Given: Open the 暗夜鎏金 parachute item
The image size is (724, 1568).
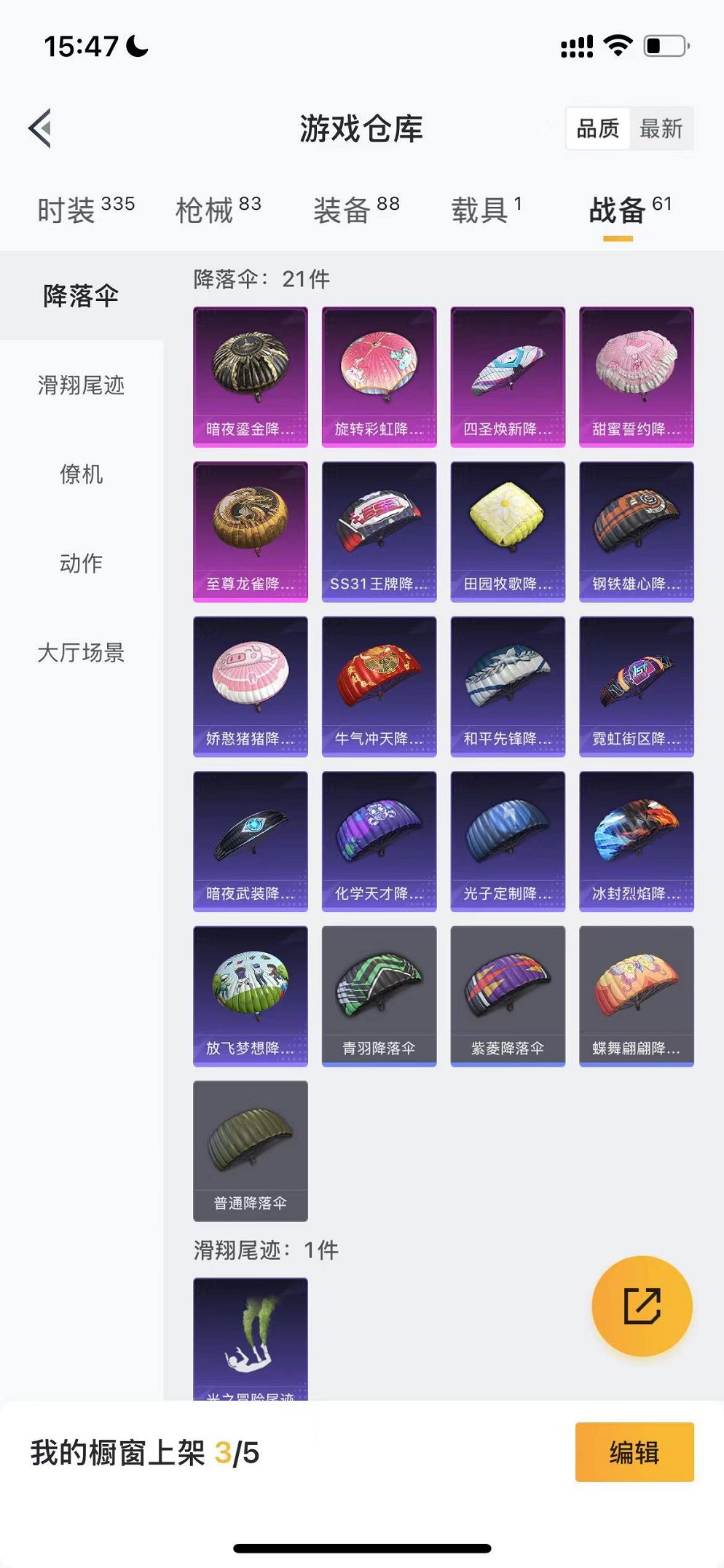Looking at the screenshot, I should click(x=250, y=376).
